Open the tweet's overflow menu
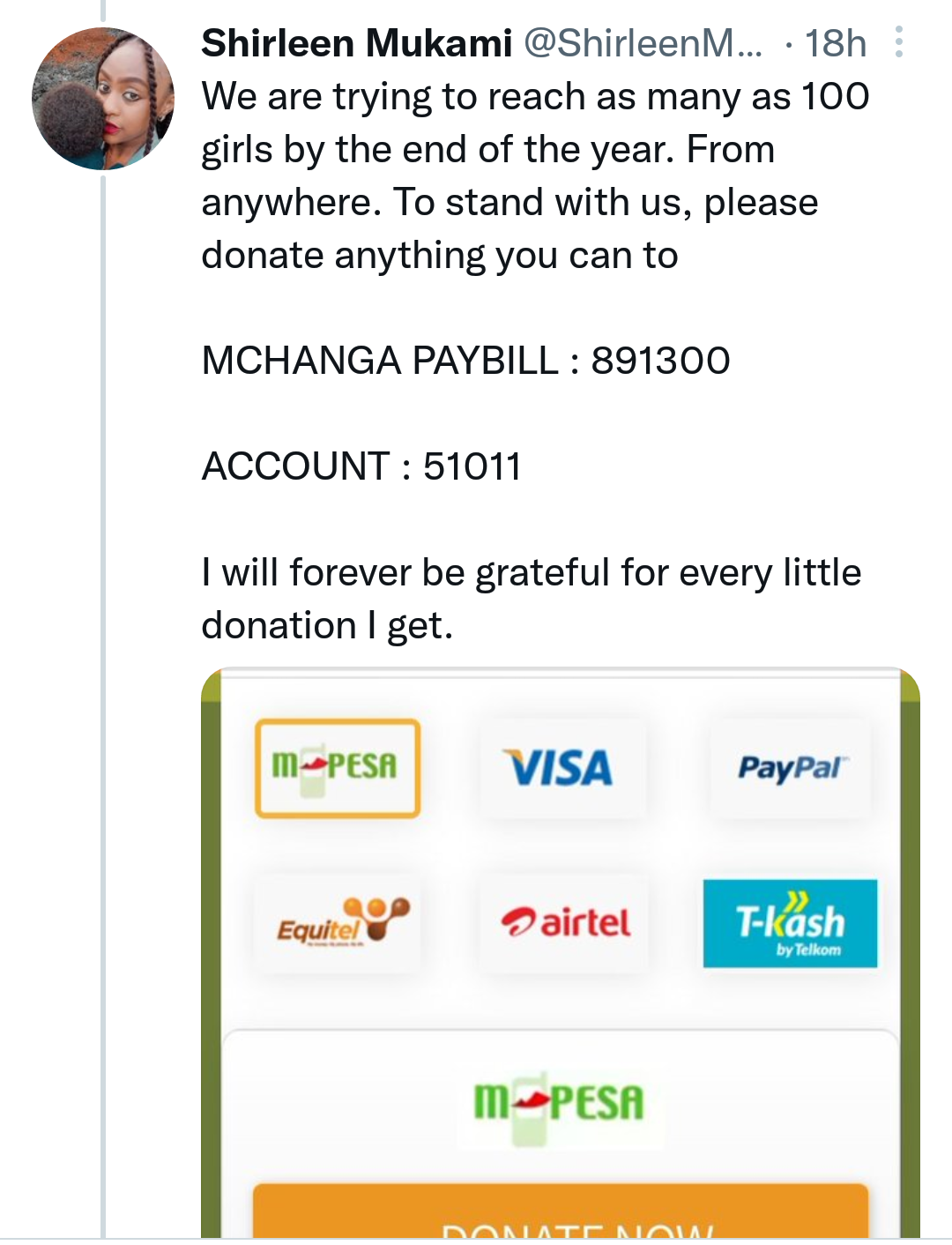Screen dimensions: 952x1245 point(898,42)
